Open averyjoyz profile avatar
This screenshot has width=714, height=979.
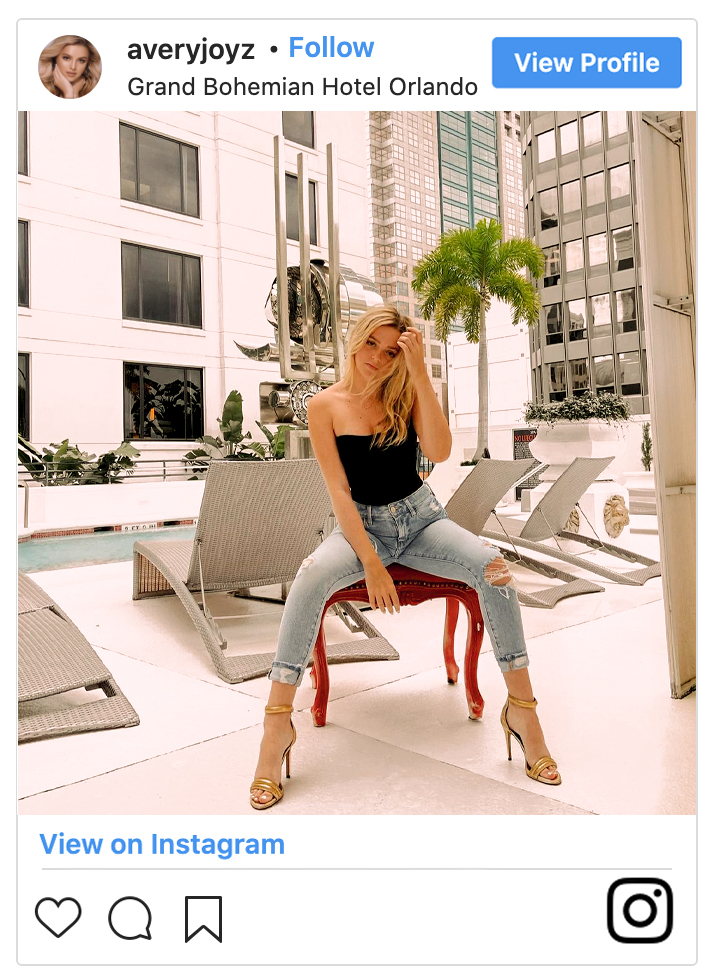tap(70, 67)
